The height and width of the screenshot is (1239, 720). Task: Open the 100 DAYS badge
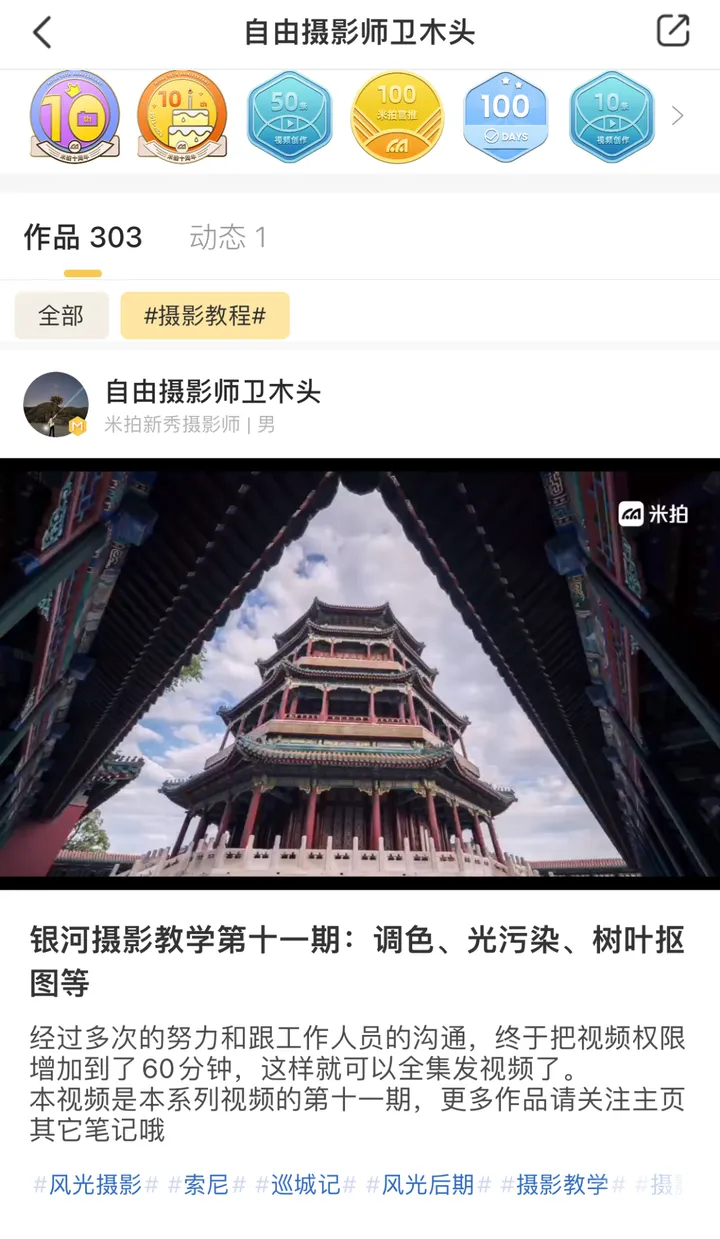pyautogui.click(x=505, y=116)
